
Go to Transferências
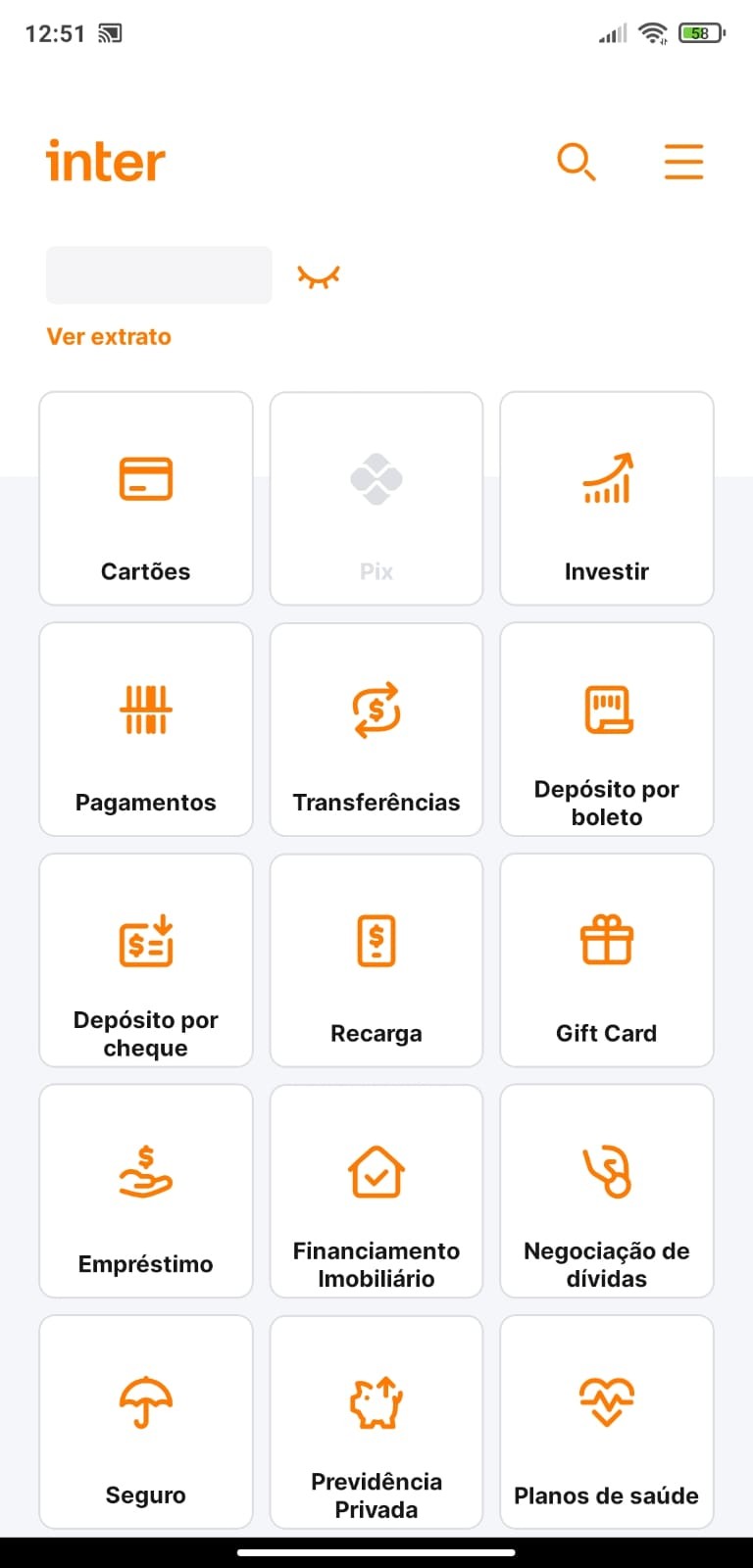coord(376,729)
